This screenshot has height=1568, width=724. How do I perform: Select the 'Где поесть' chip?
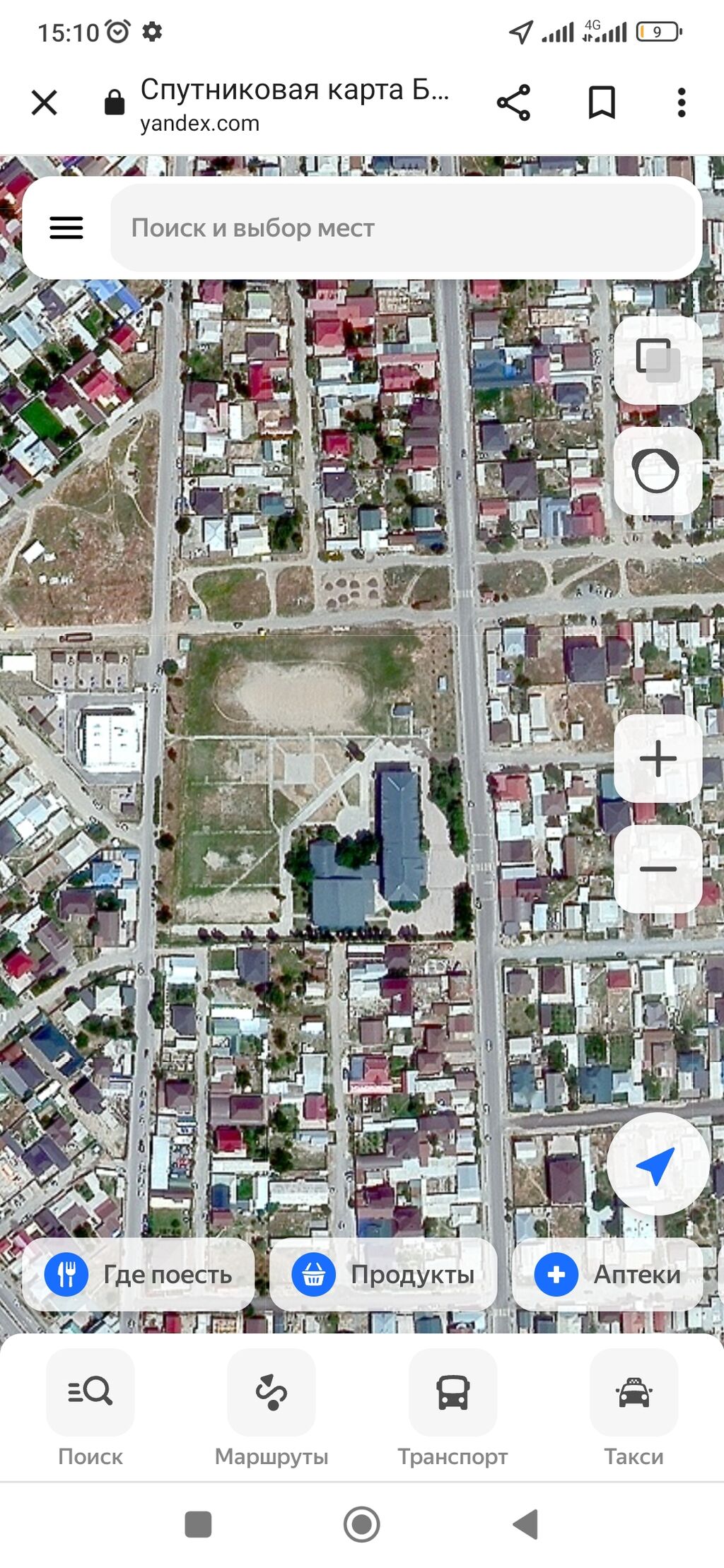point(139,1274)
